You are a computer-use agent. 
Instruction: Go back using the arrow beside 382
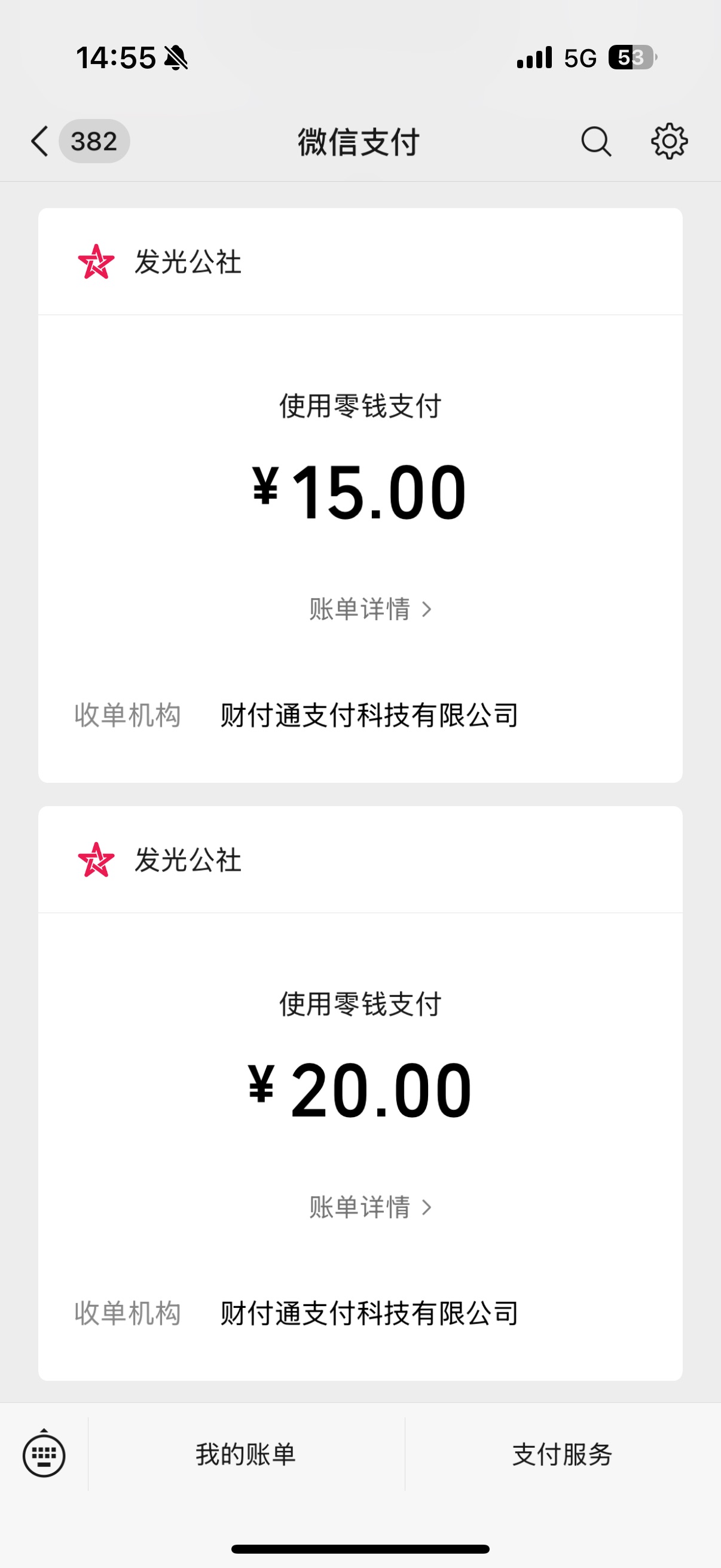coord(39,141)
